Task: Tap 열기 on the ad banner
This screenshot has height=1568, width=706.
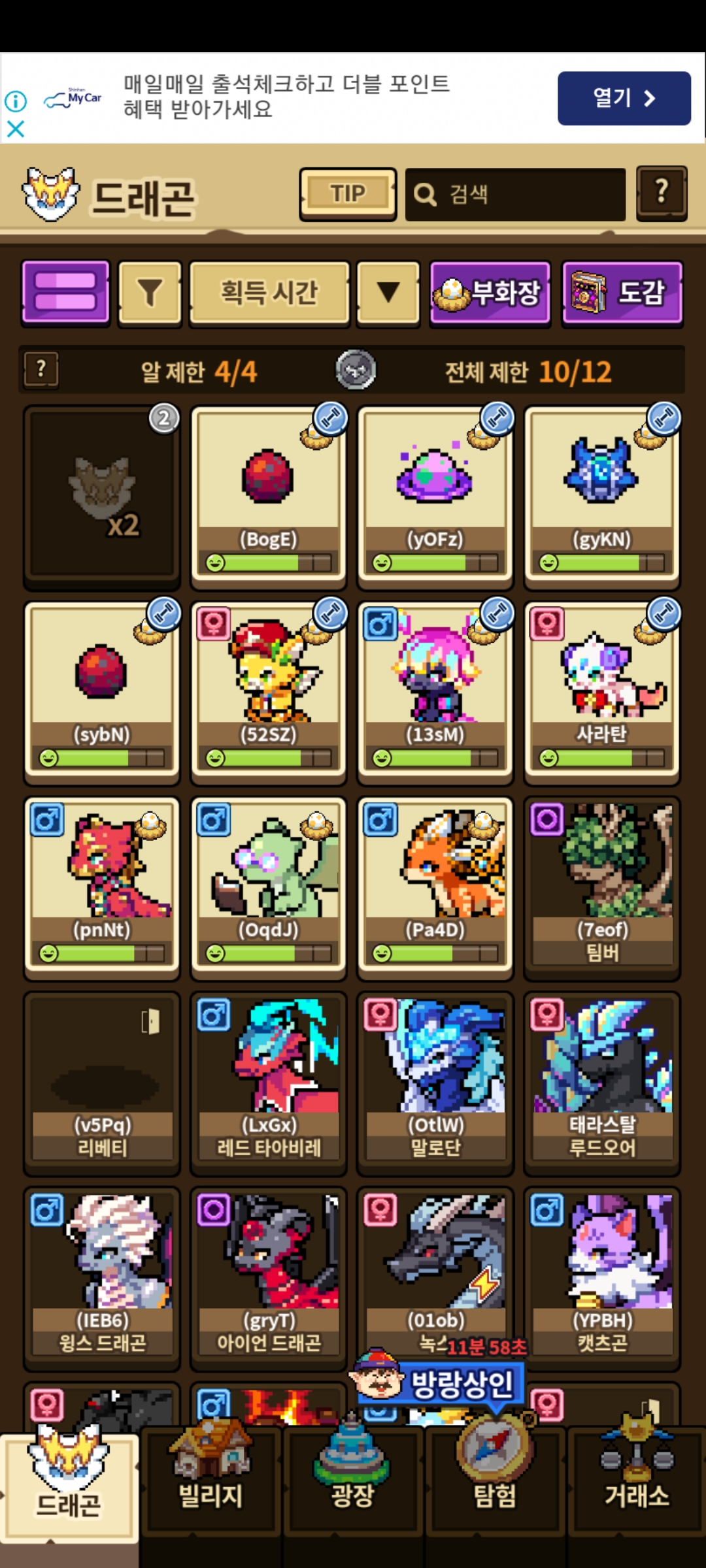Action: pyautogui.click(x=624, y=98)
